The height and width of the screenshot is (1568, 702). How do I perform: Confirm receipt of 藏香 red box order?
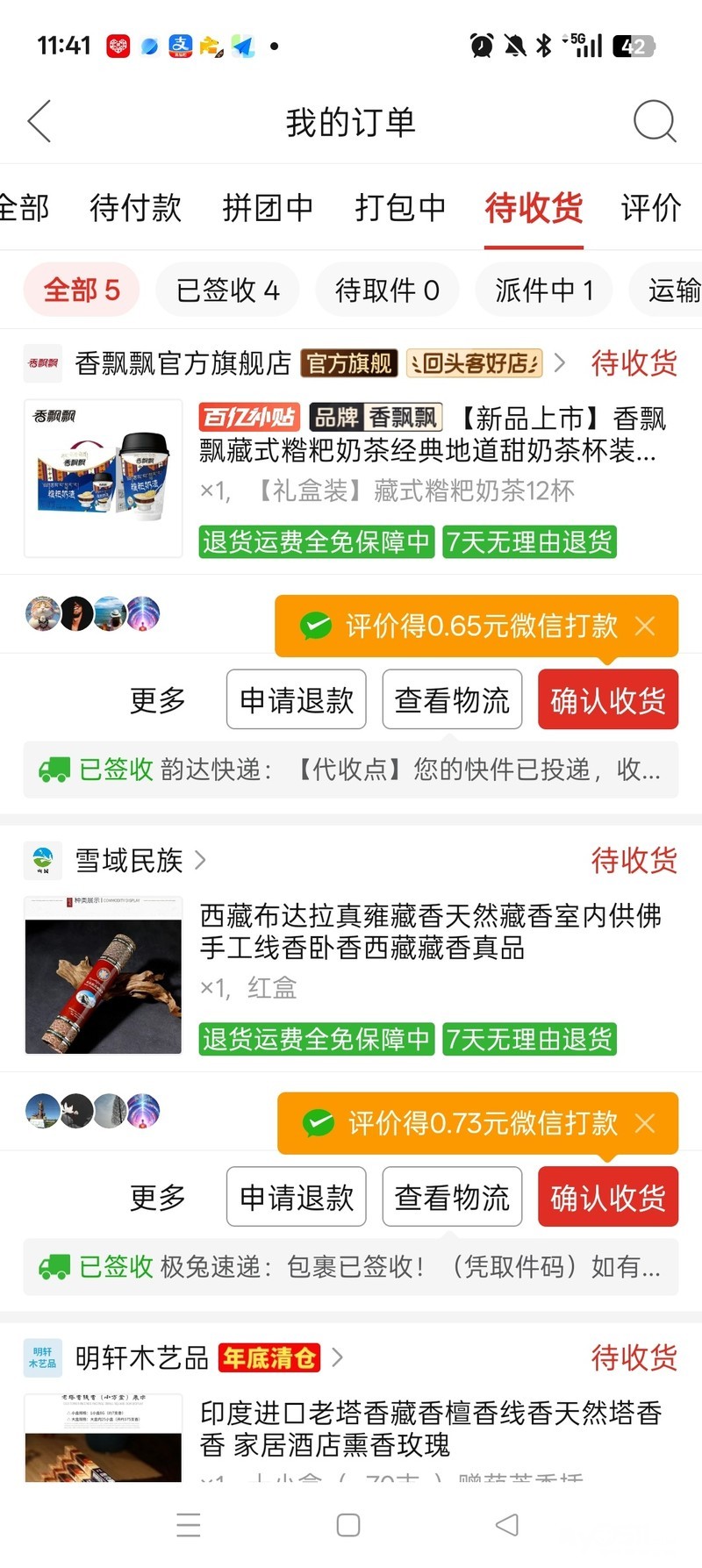pyautogui.click(x=607, y=1197)
